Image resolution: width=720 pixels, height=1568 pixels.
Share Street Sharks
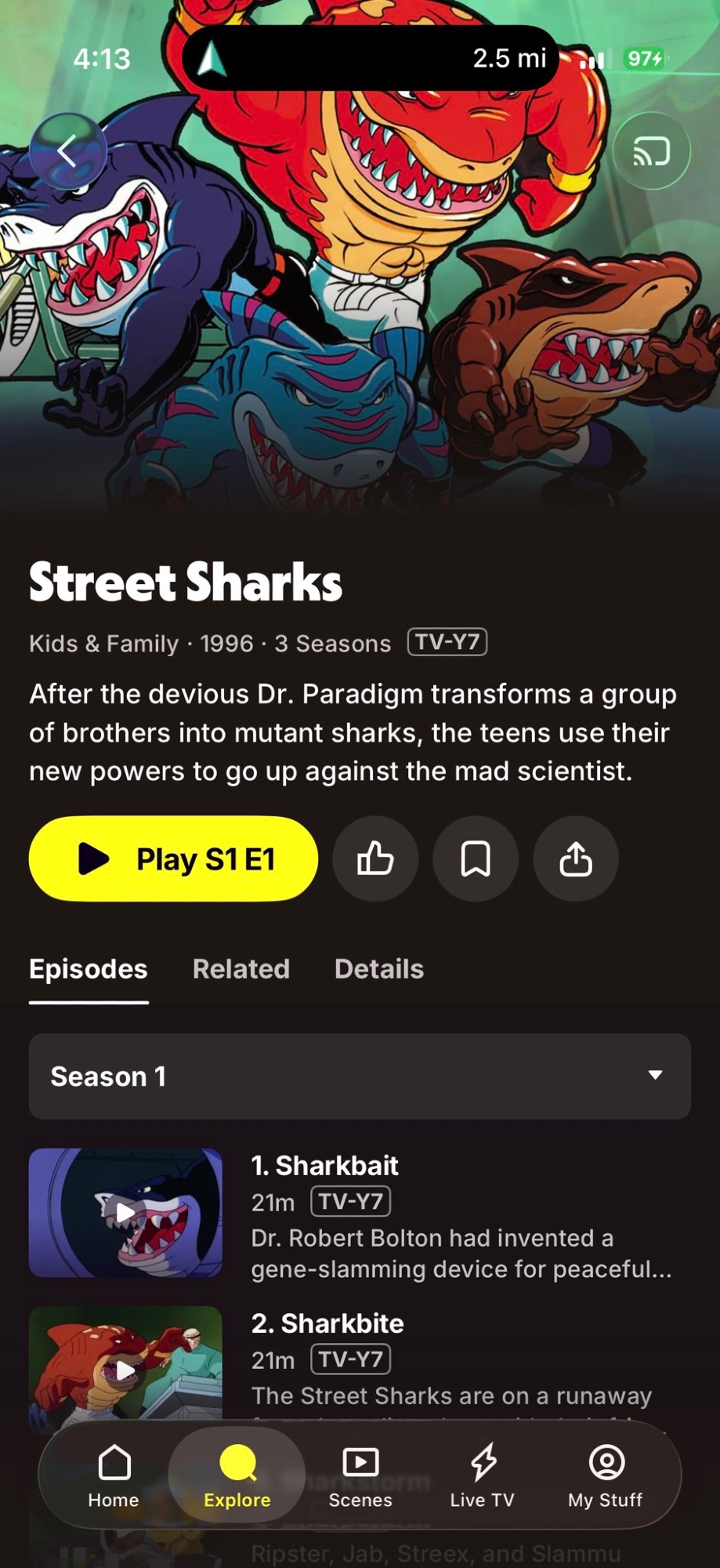(x=576, y=859)
